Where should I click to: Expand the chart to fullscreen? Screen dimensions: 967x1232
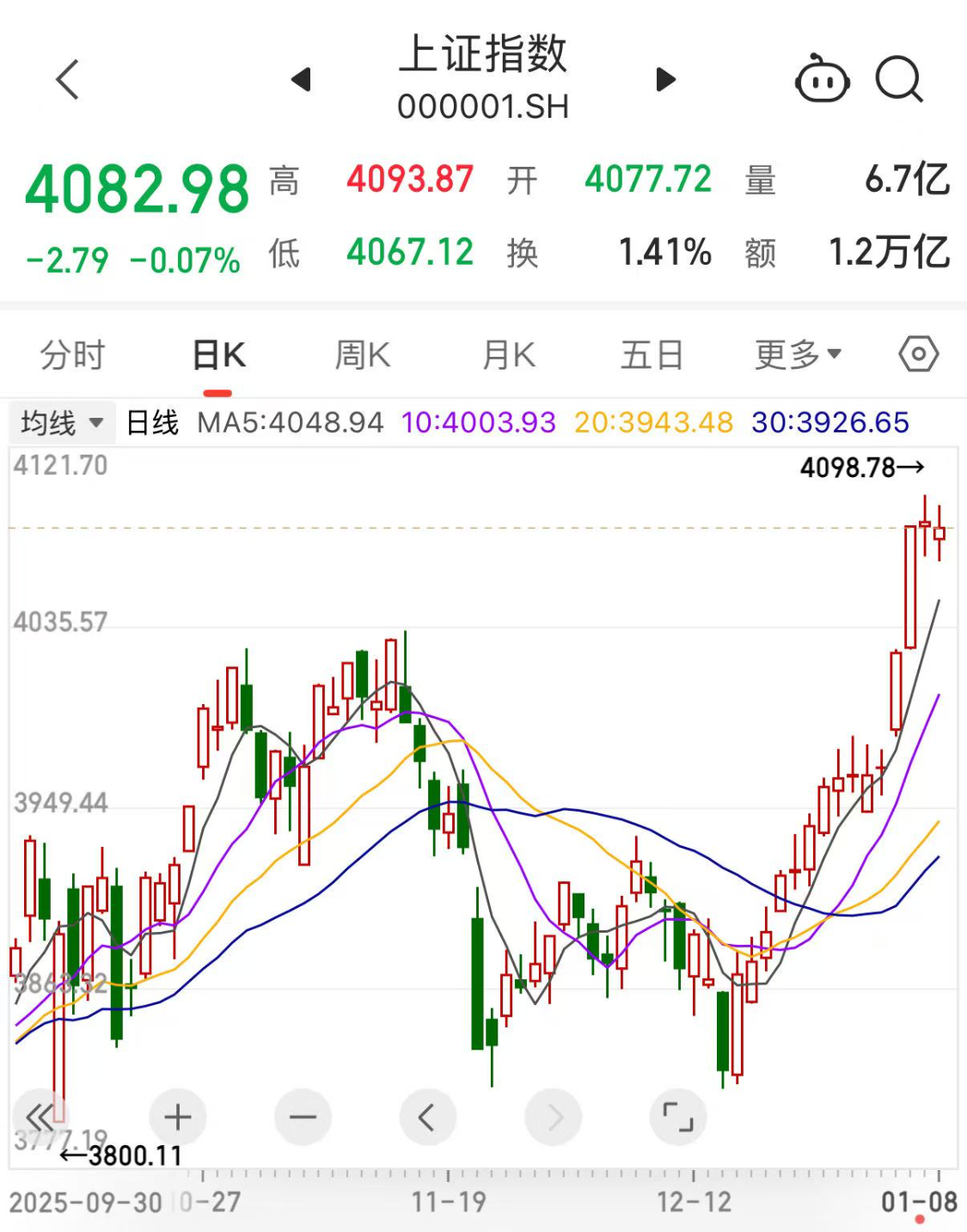click(678, 1117)
